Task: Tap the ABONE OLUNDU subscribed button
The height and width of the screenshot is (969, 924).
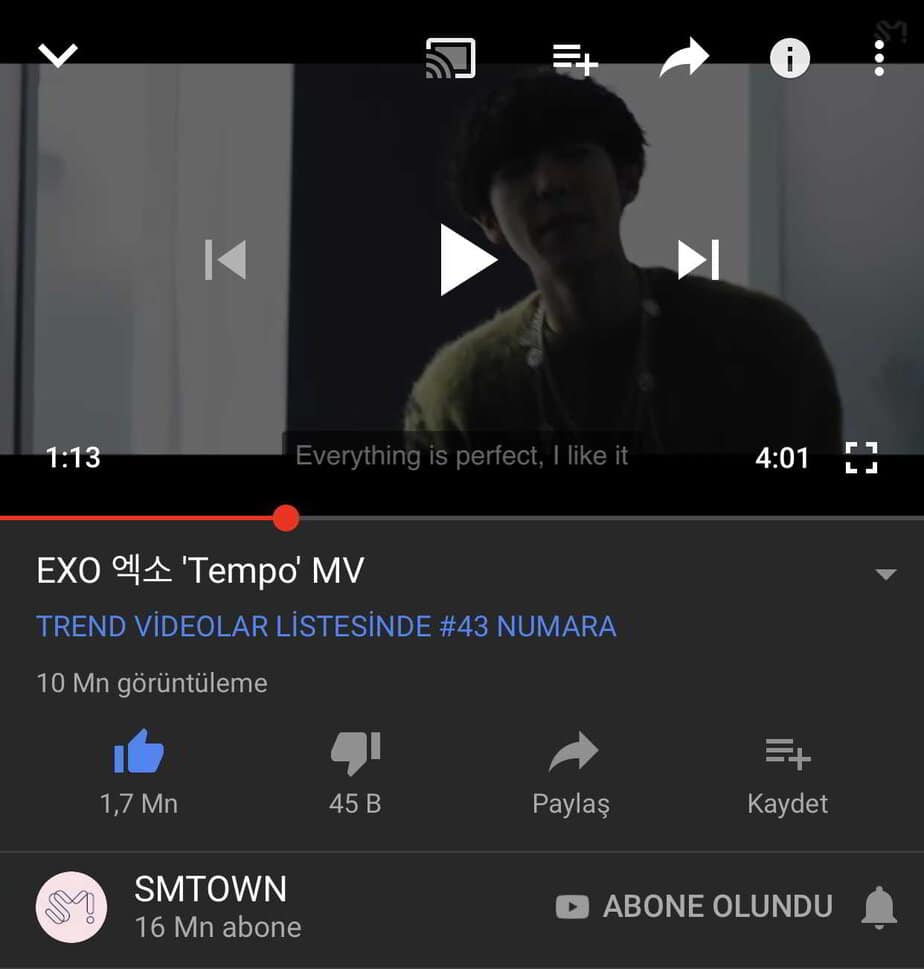Action: (695, 907)
